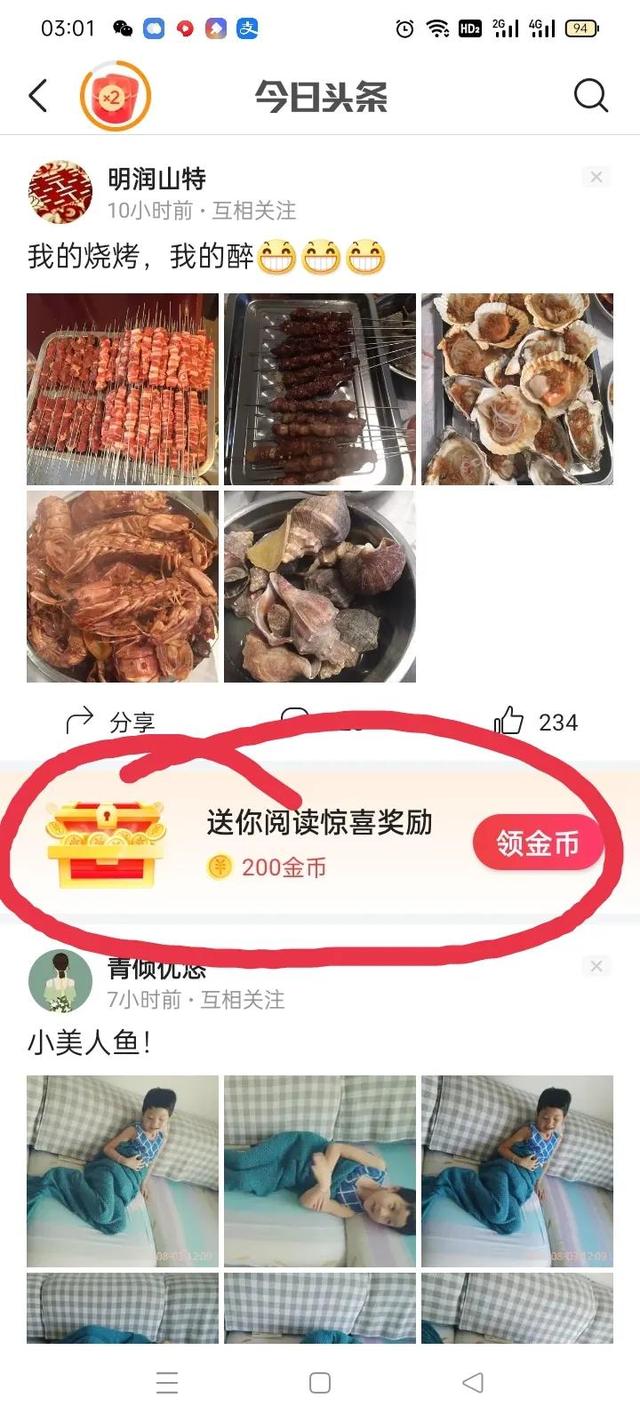
Task: View the mantis shrimp photo
Action: tap(122, 586)
